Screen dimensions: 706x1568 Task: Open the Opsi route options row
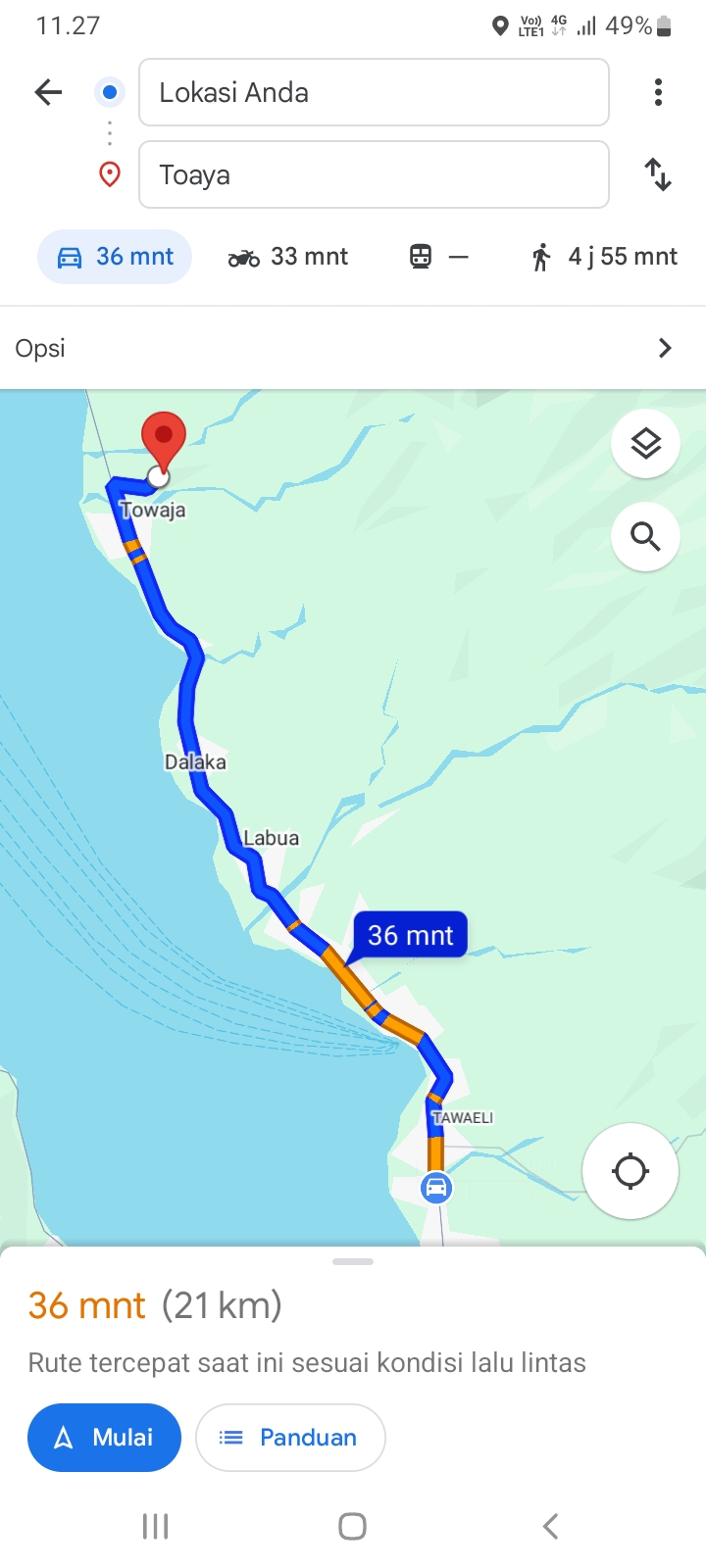click(x=353, y=348)
